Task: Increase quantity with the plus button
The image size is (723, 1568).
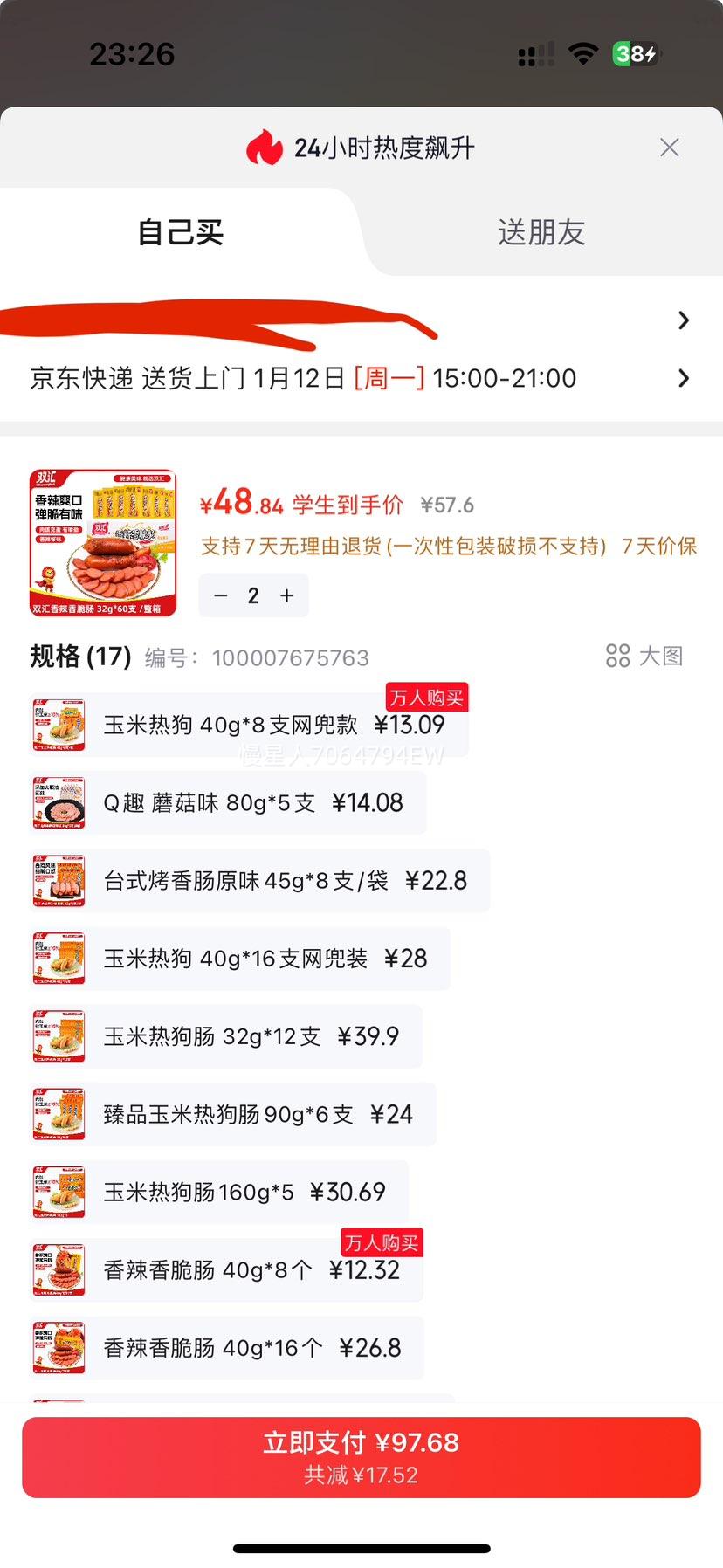Action: (286, 595)
